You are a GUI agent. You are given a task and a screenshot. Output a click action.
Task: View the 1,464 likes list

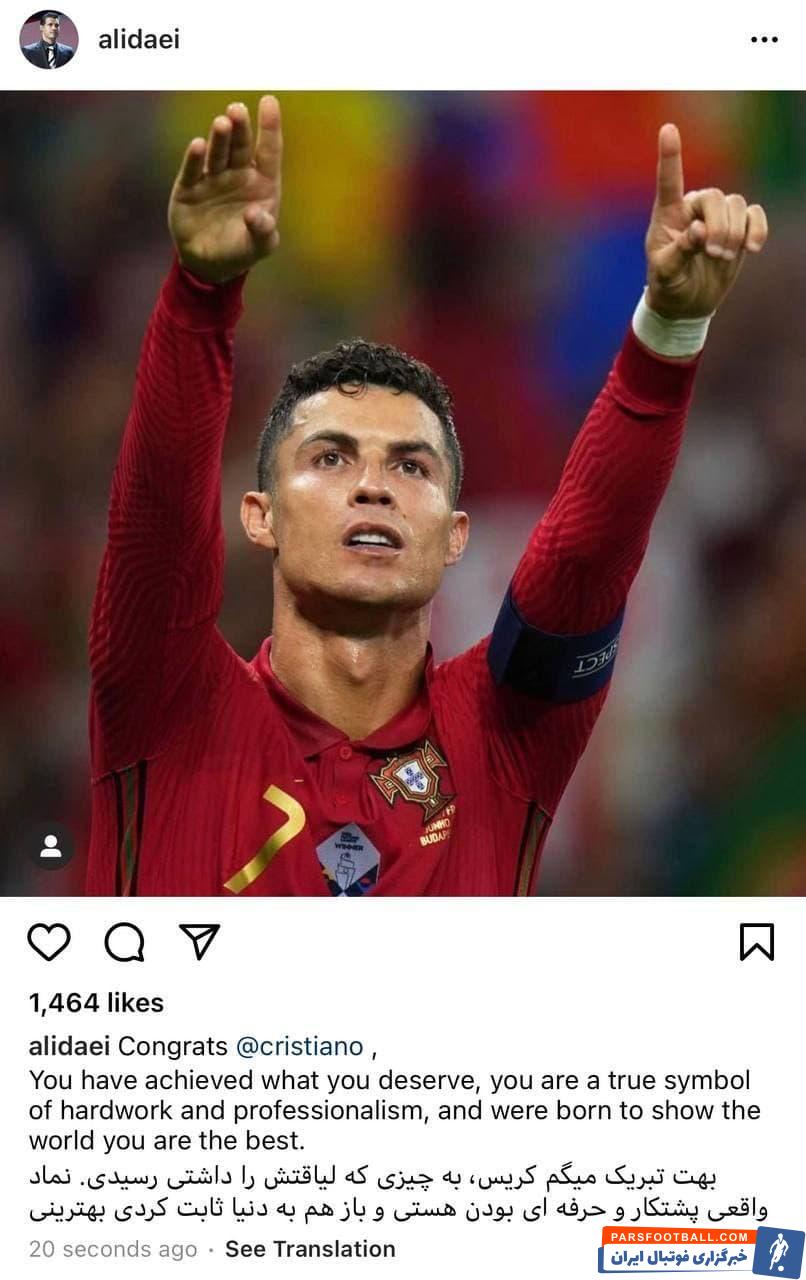tap(96, 1003)
